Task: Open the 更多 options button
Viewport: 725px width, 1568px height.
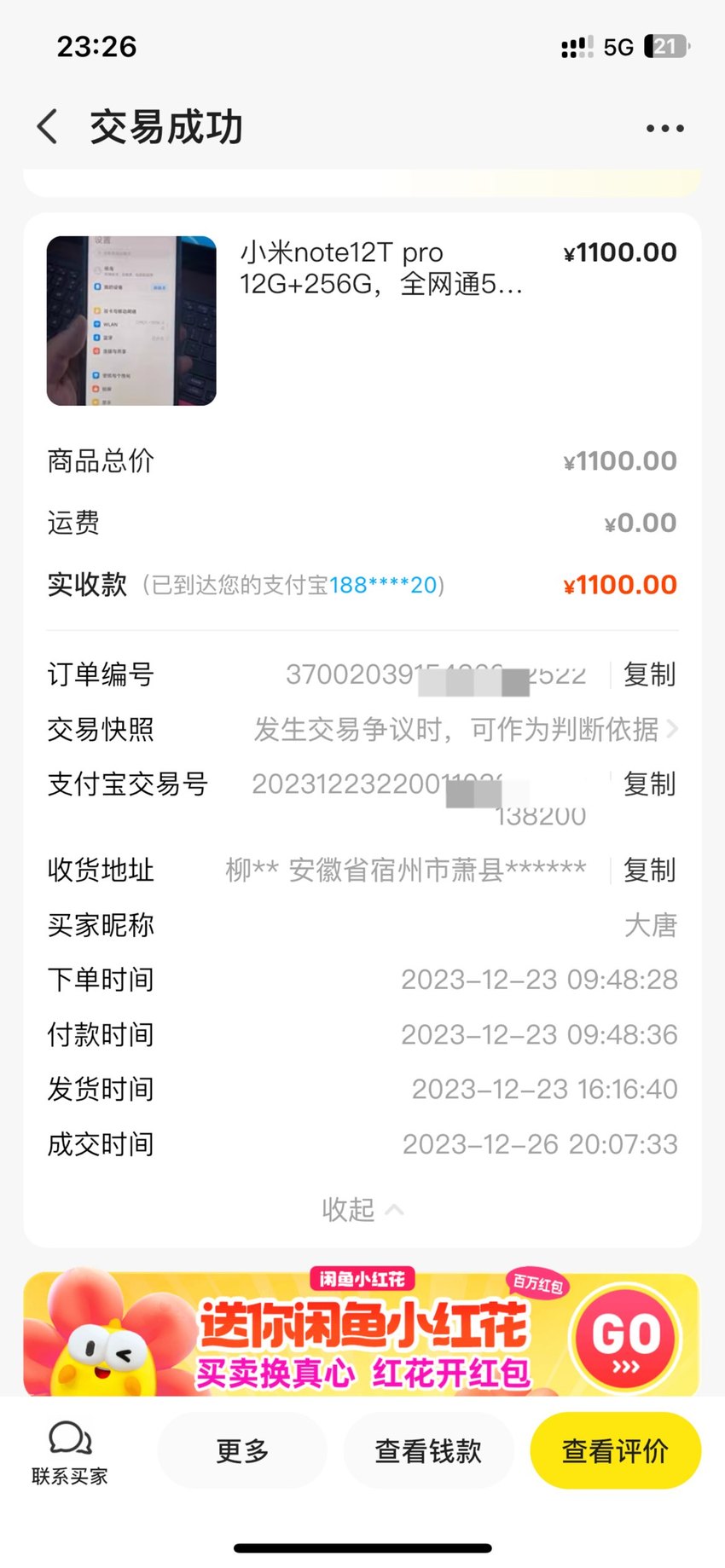Action: pos(242,1450)
